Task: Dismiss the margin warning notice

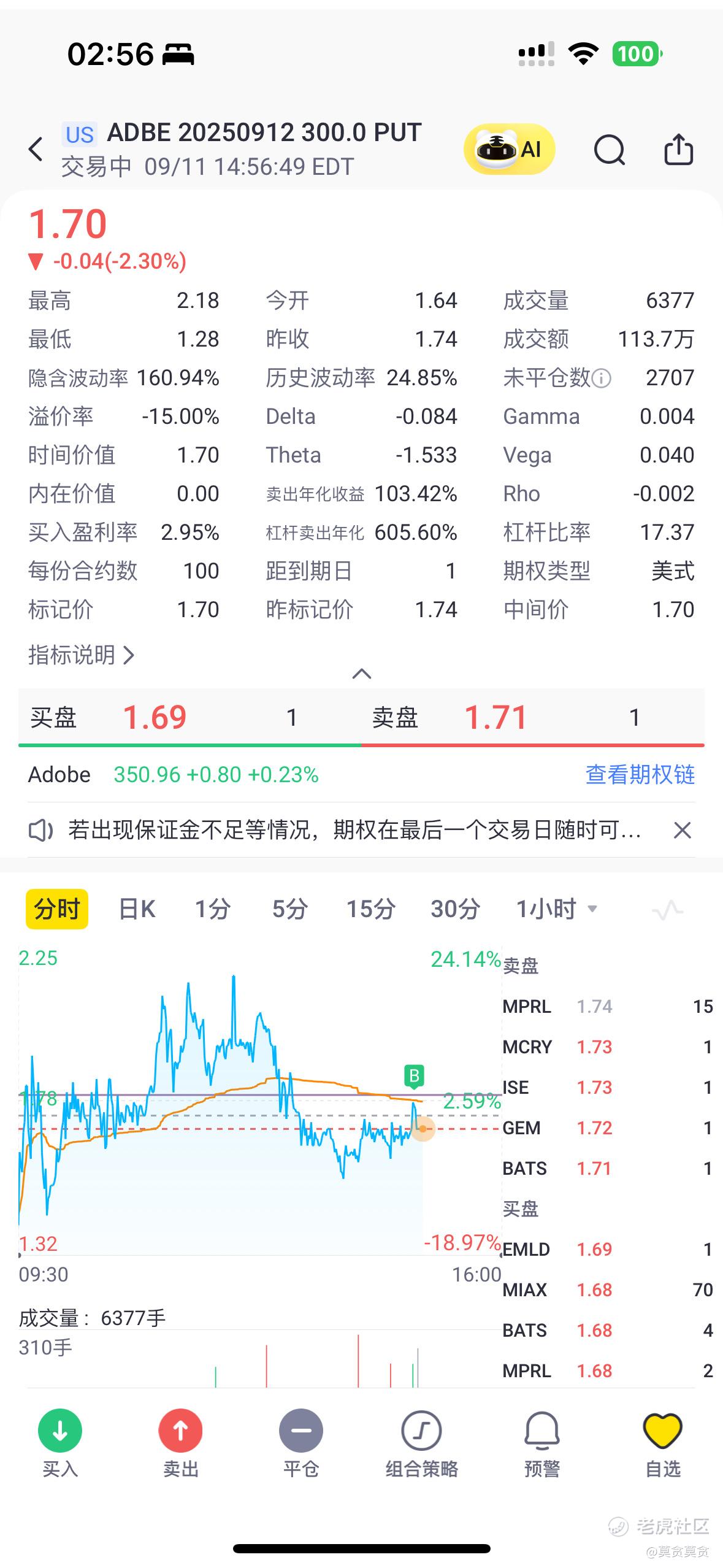Action: click(x=682, y=831)
